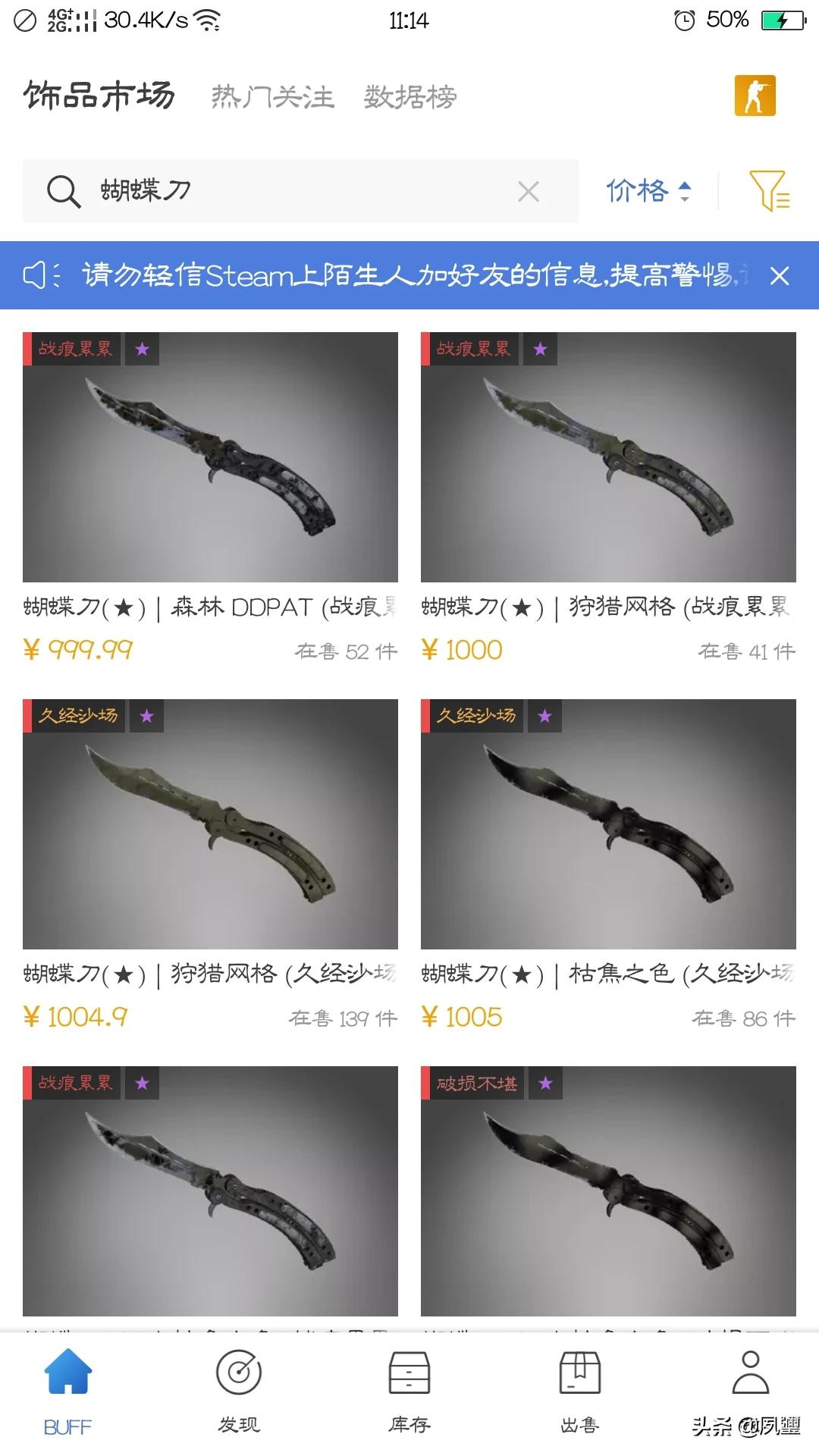The image size is (819, 1456).
Task: View the 破损不堪 butterfly knife card
Action: coord(608,1191)
